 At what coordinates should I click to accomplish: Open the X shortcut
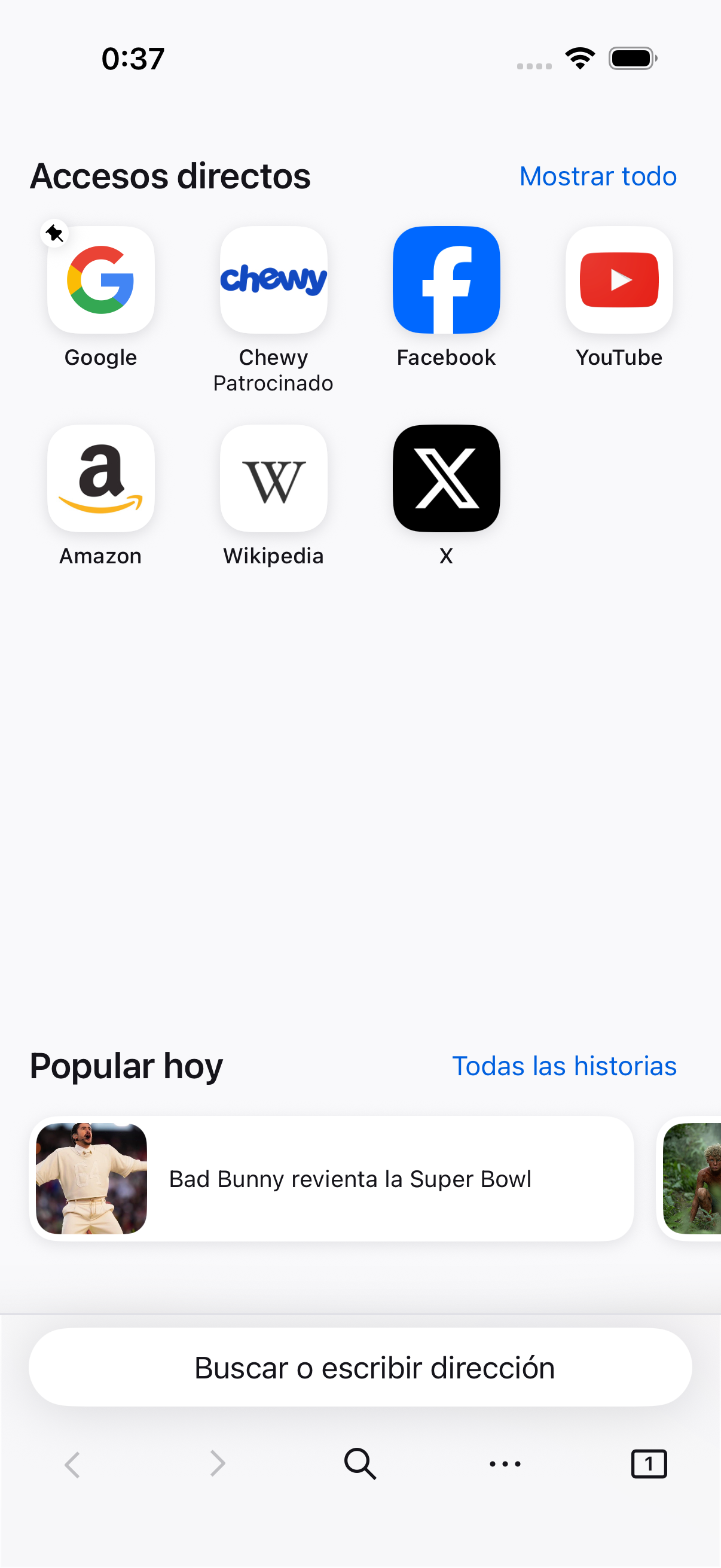click(446, 479)
